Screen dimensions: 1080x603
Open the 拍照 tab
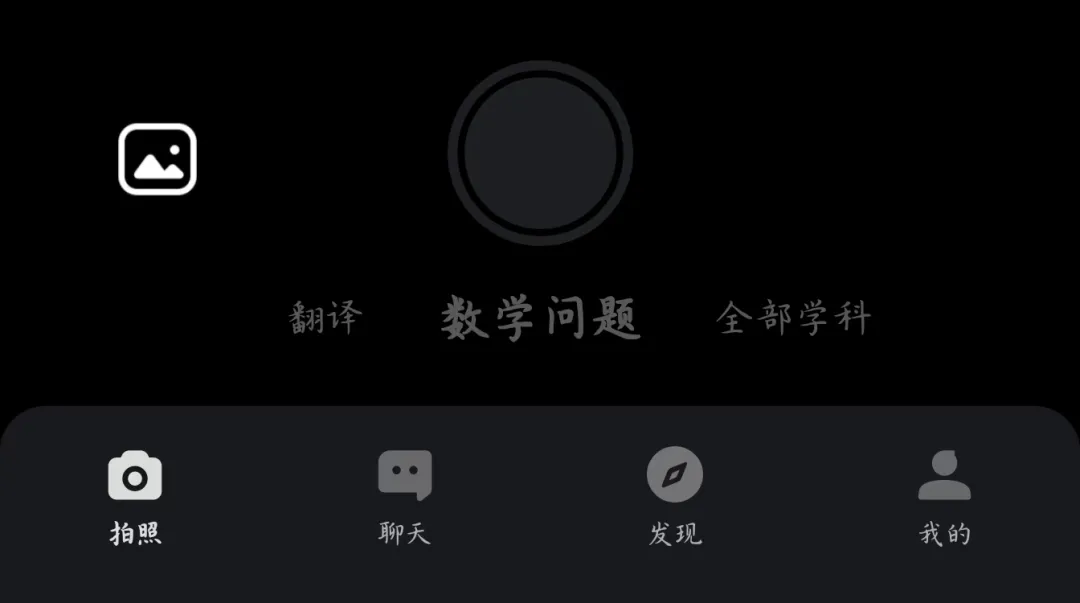[x=135, y=497]
